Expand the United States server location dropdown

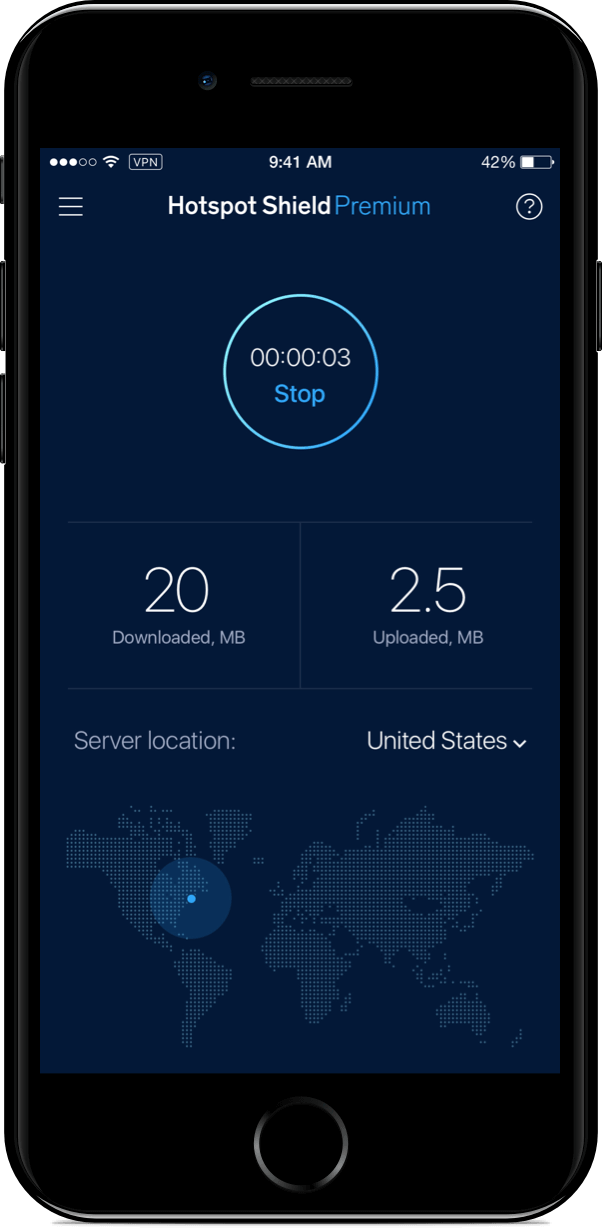click(x=446, y=741)
